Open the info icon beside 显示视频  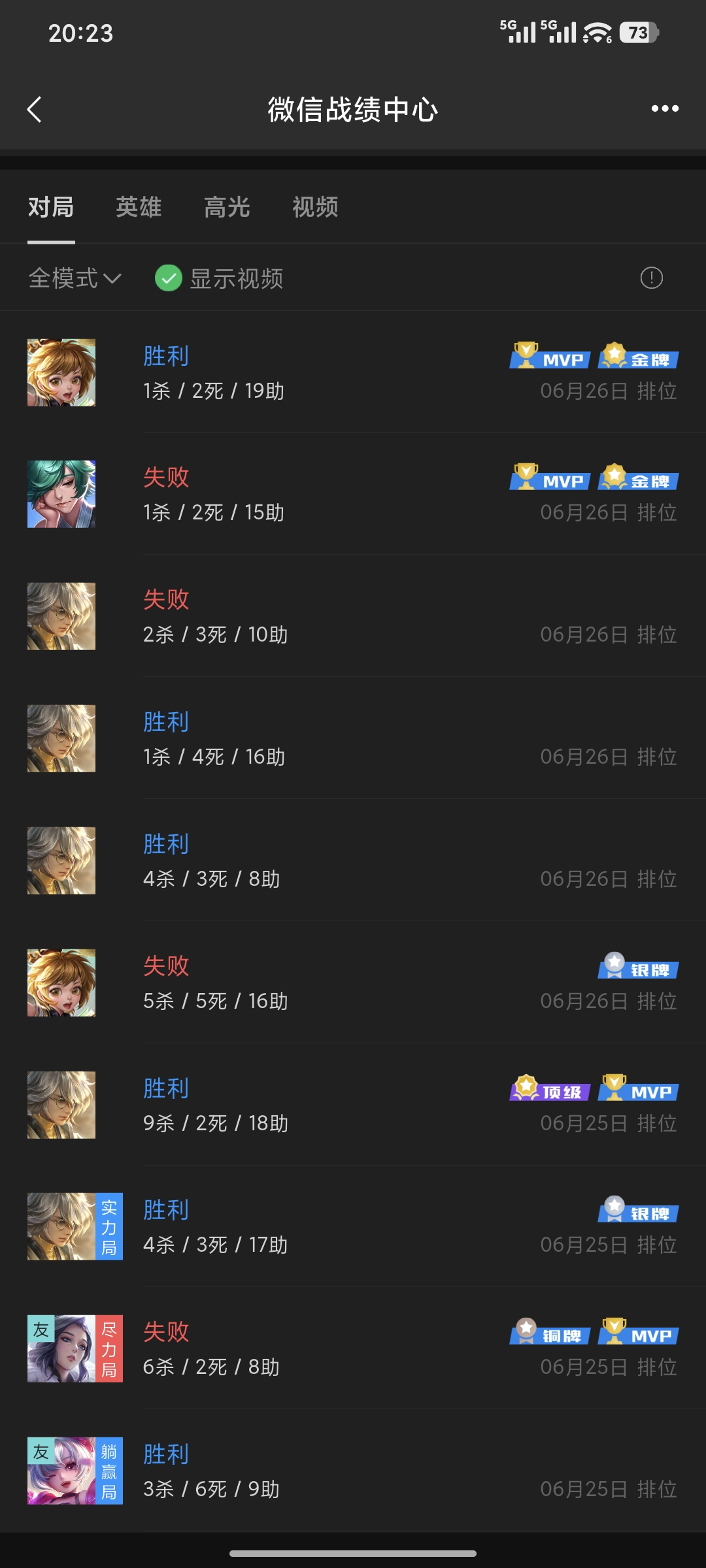[x=651, y=278]
